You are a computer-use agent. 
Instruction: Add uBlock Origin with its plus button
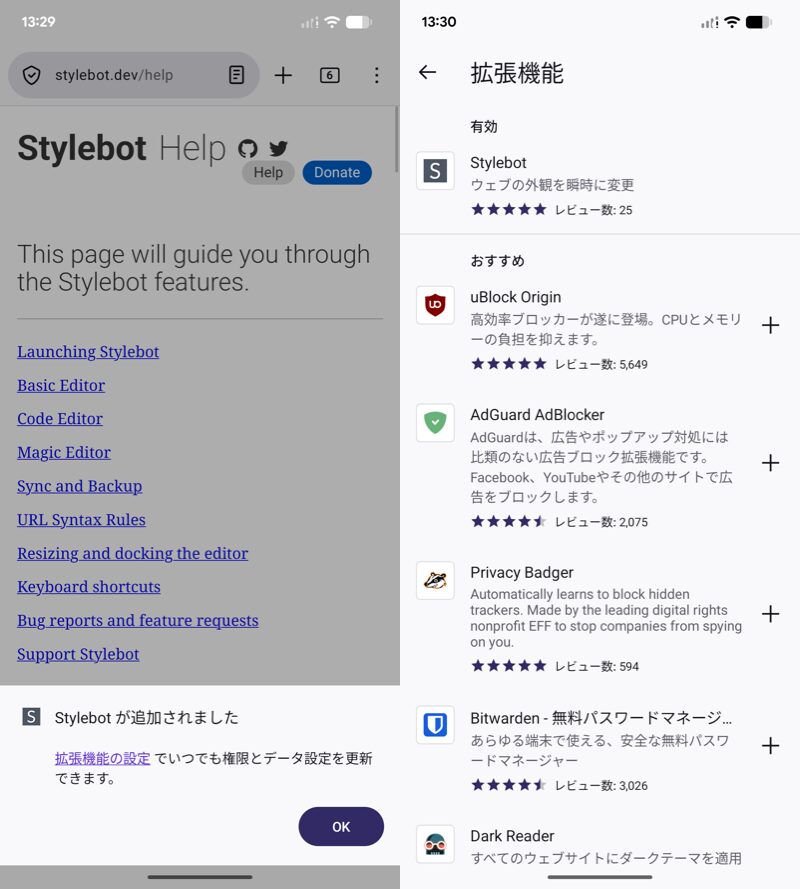pyautogui.click(x=771, y=325)
